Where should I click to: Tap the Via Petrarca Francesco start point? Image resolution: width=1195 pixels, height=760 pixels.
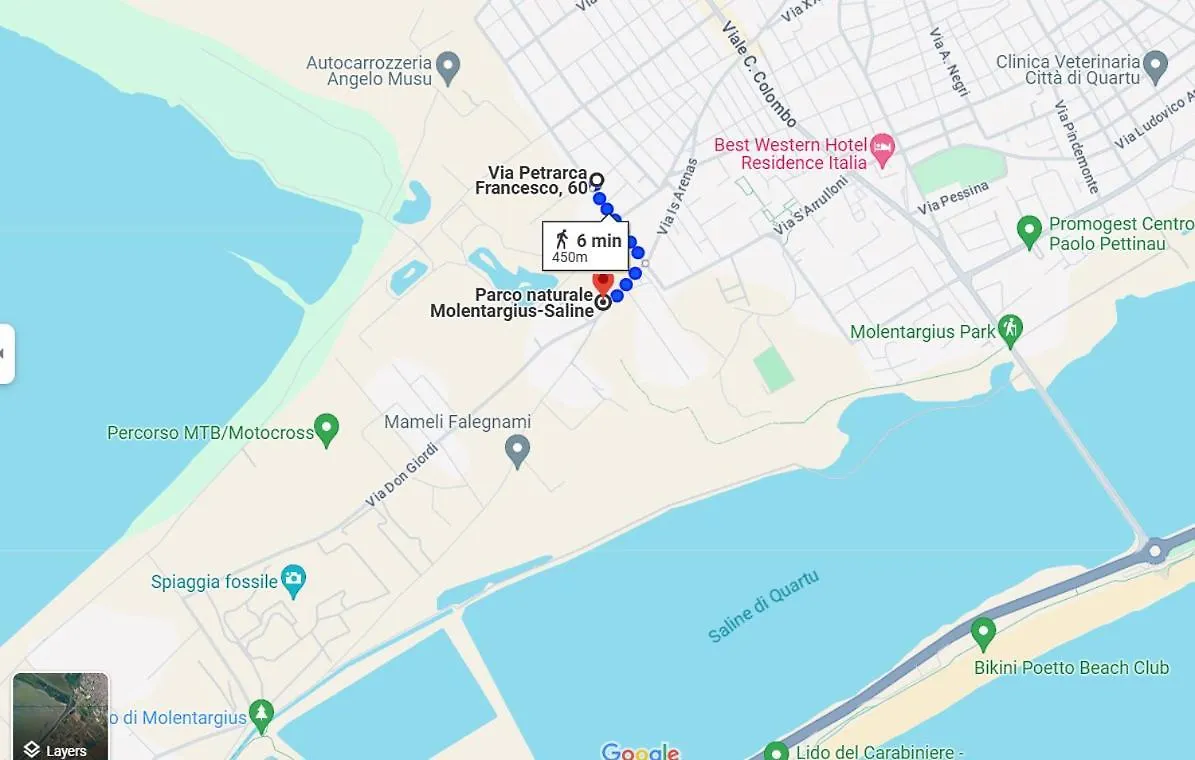coord(597,181)
